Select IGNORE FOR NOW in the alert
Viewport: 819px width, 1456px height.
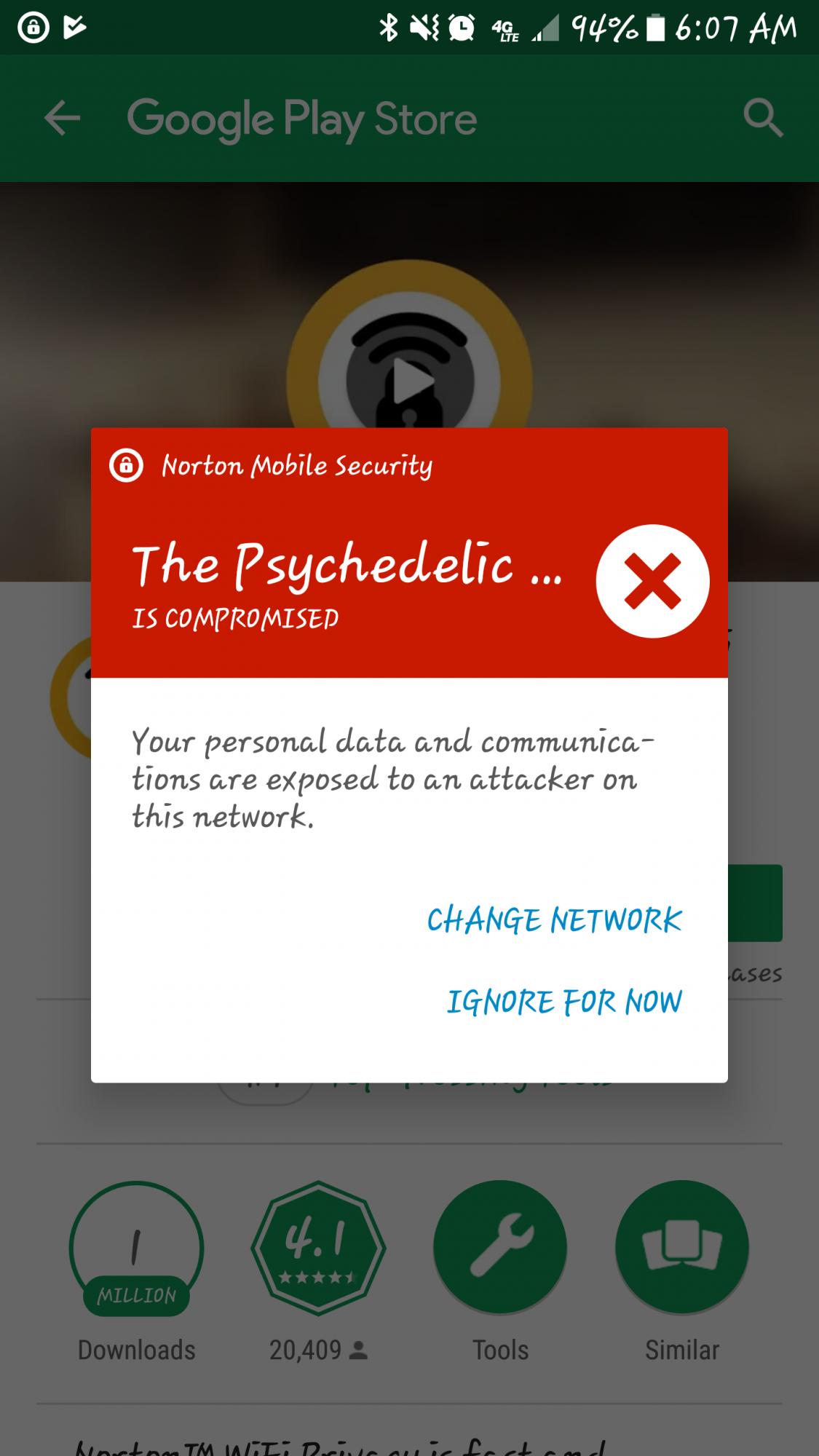coord(564,1002)
